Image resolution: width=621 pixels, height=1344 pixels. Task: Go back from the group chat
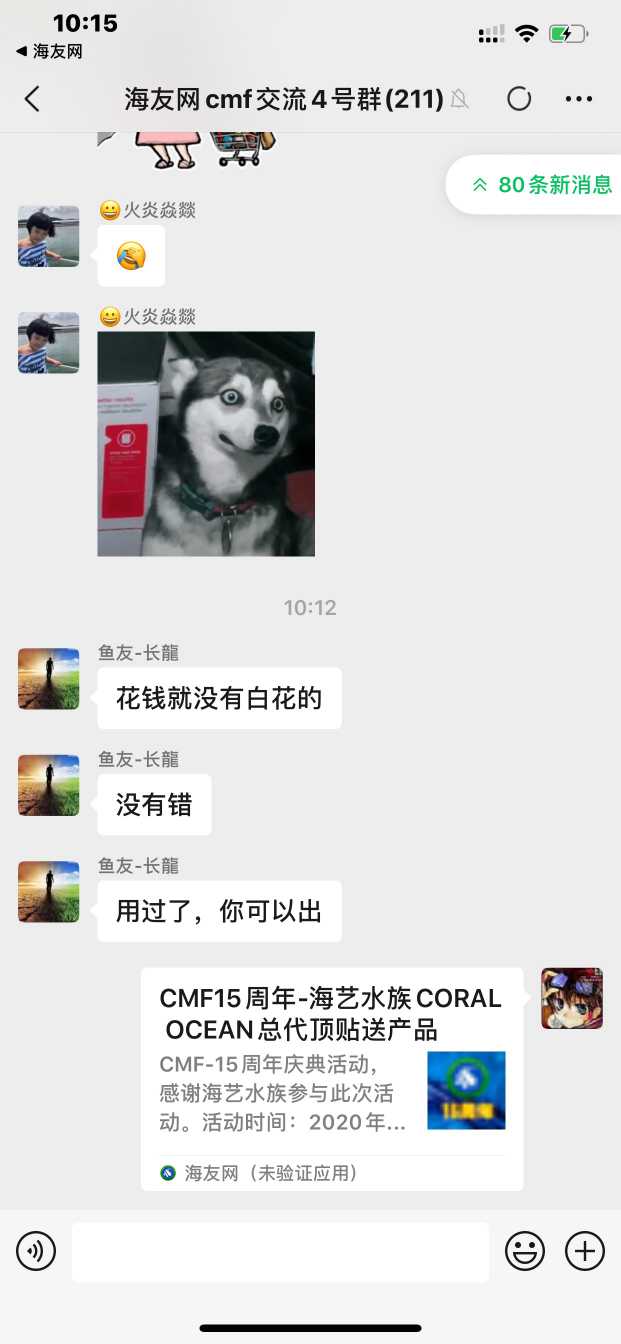pyautogui.click(x=32, y=99)
